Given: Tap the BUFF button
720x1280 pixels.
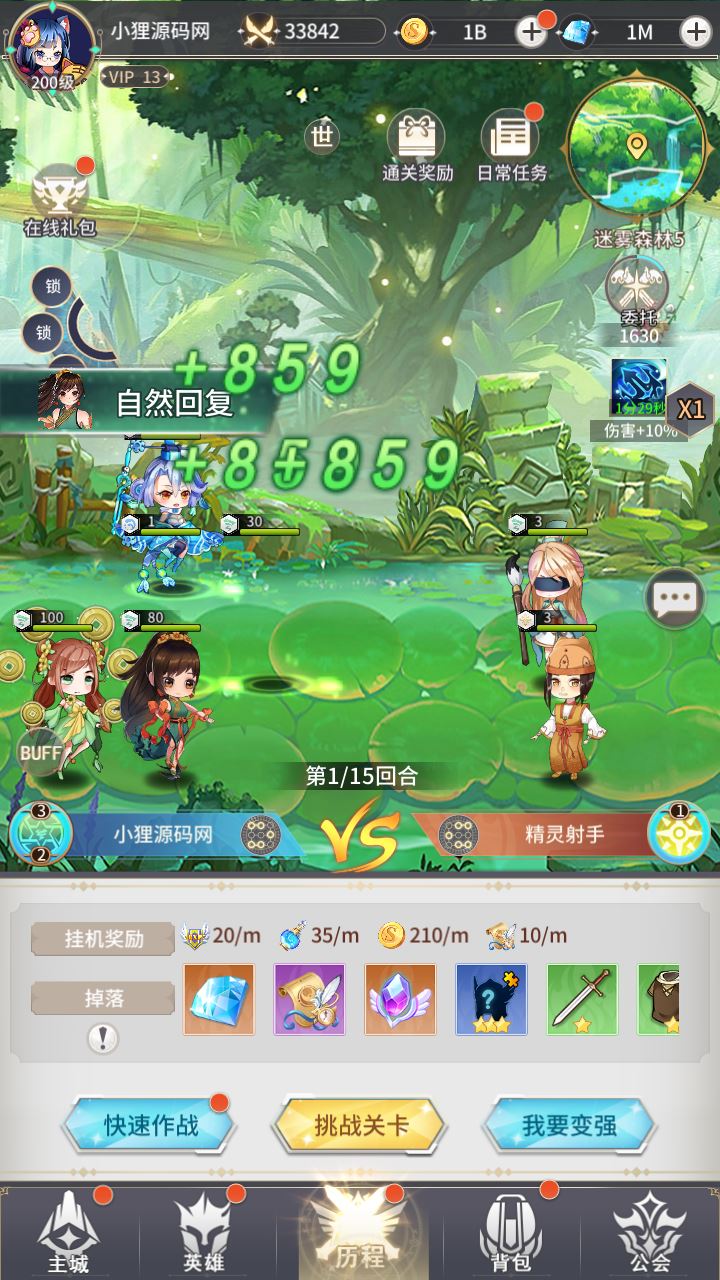Looking at the screenshot, I should tap(41, 752).
